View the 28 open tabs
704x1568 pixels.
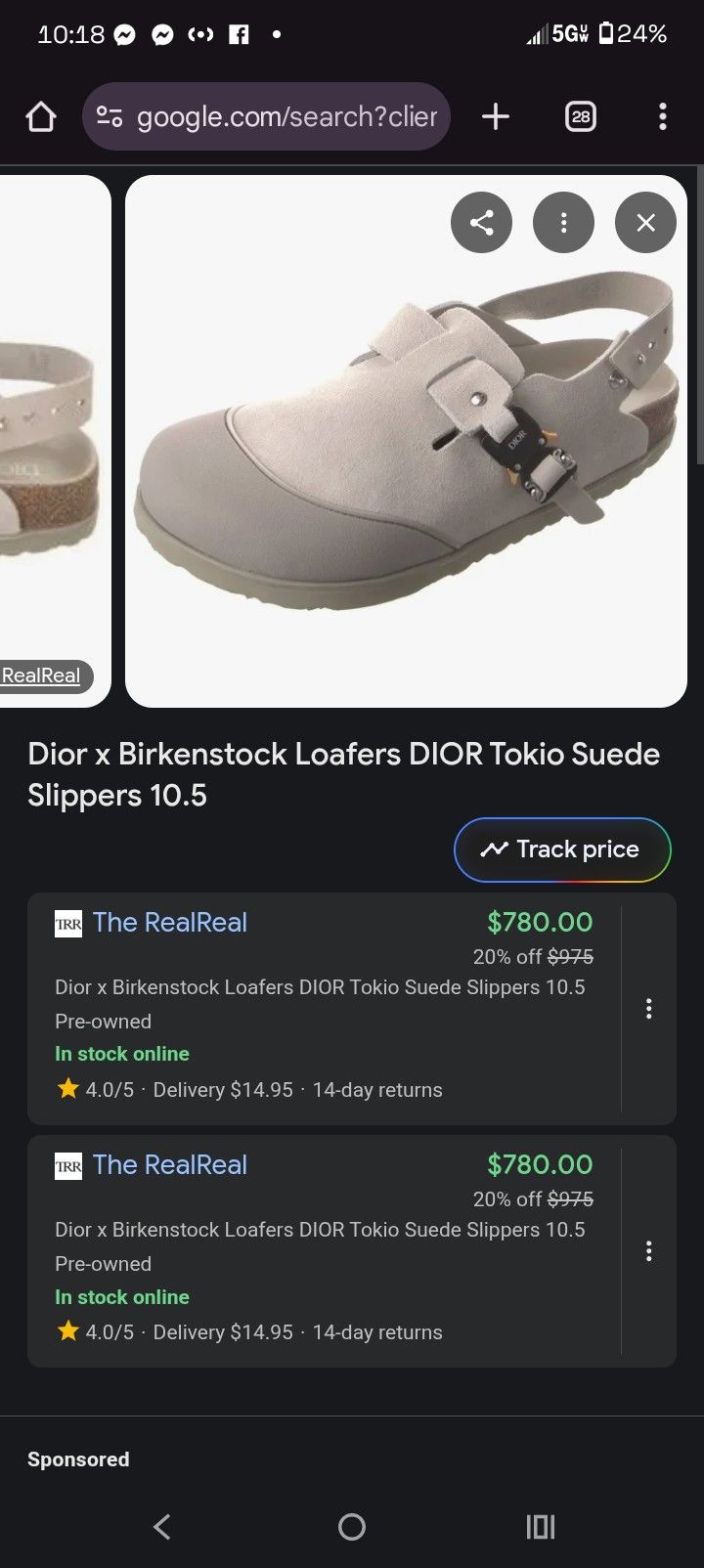click(x=581, y=117)
